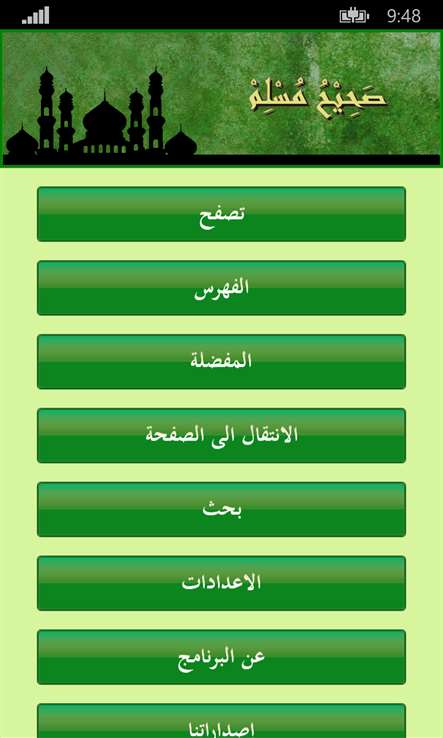Image resolution: width=443 pixels, height=738 pixels.
Task: Open الاعدادات (Settings)
Action: coord(221,583)
